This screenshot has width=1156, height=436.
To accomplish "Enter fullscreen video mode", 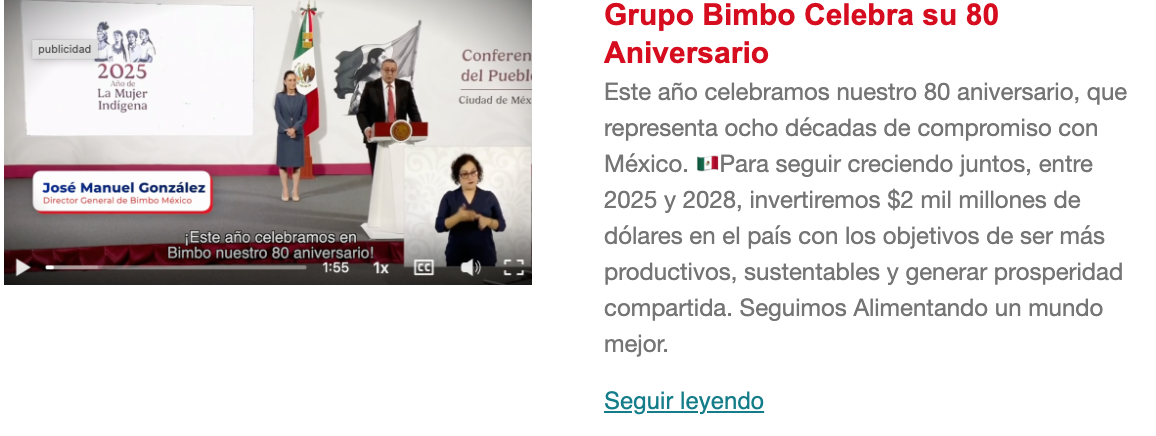I will click(513, 267).
